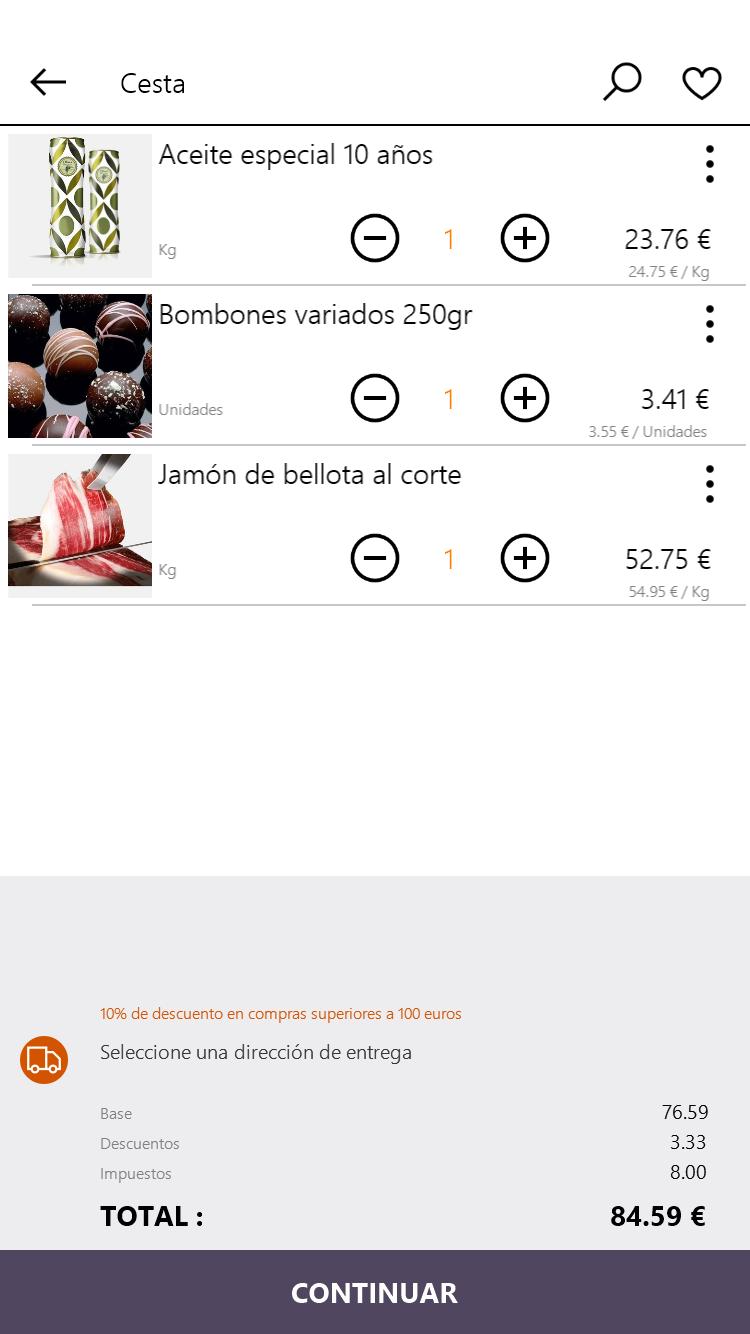Open the search magnifier icon
Viewport: 750px width, 1334px height.
pyautogui.click(x=622, y=82)
